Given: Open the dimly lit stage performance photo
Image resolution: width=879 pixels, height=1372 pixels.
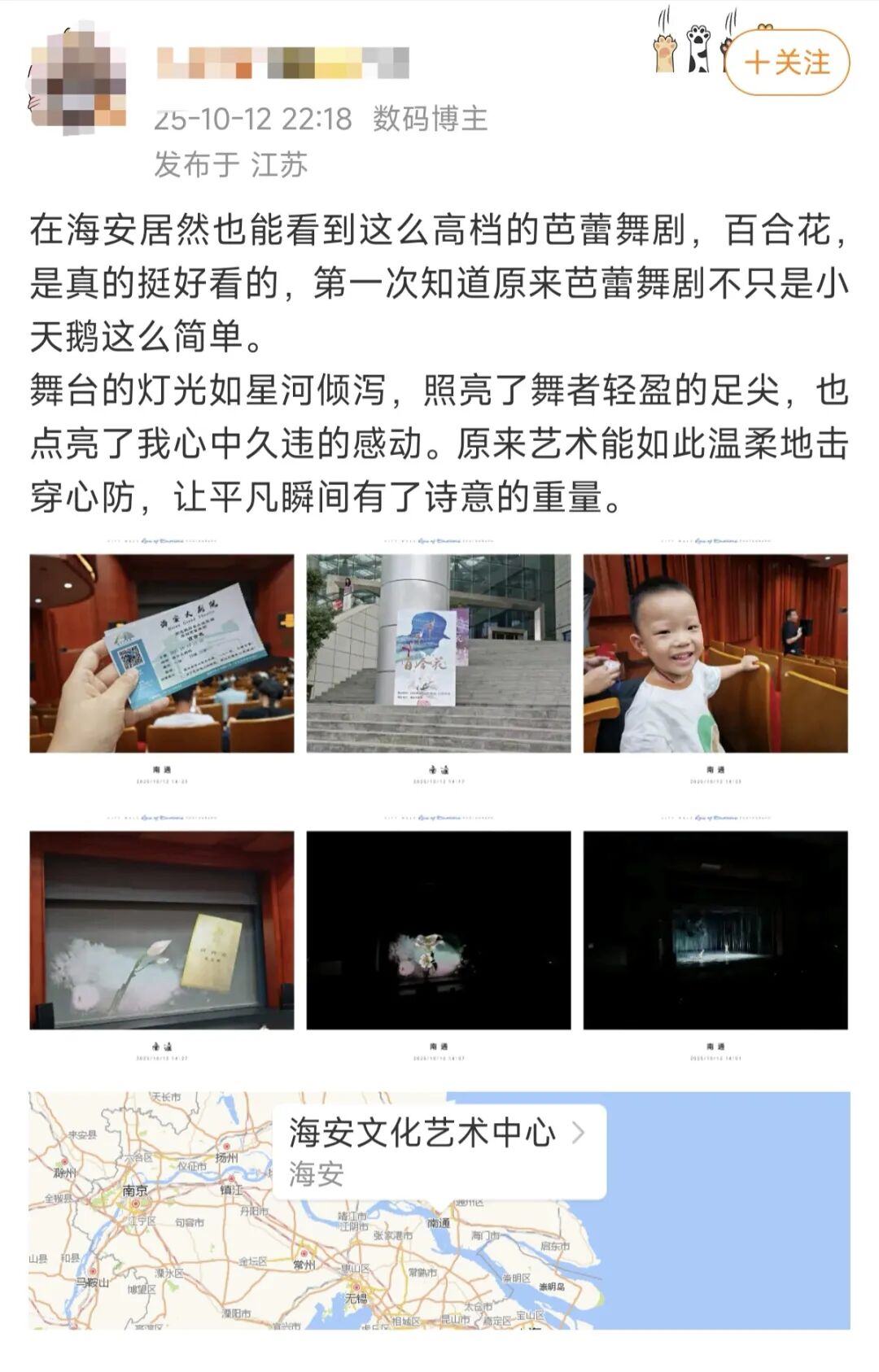Looking at the screenshot, I should click(715, 930).
